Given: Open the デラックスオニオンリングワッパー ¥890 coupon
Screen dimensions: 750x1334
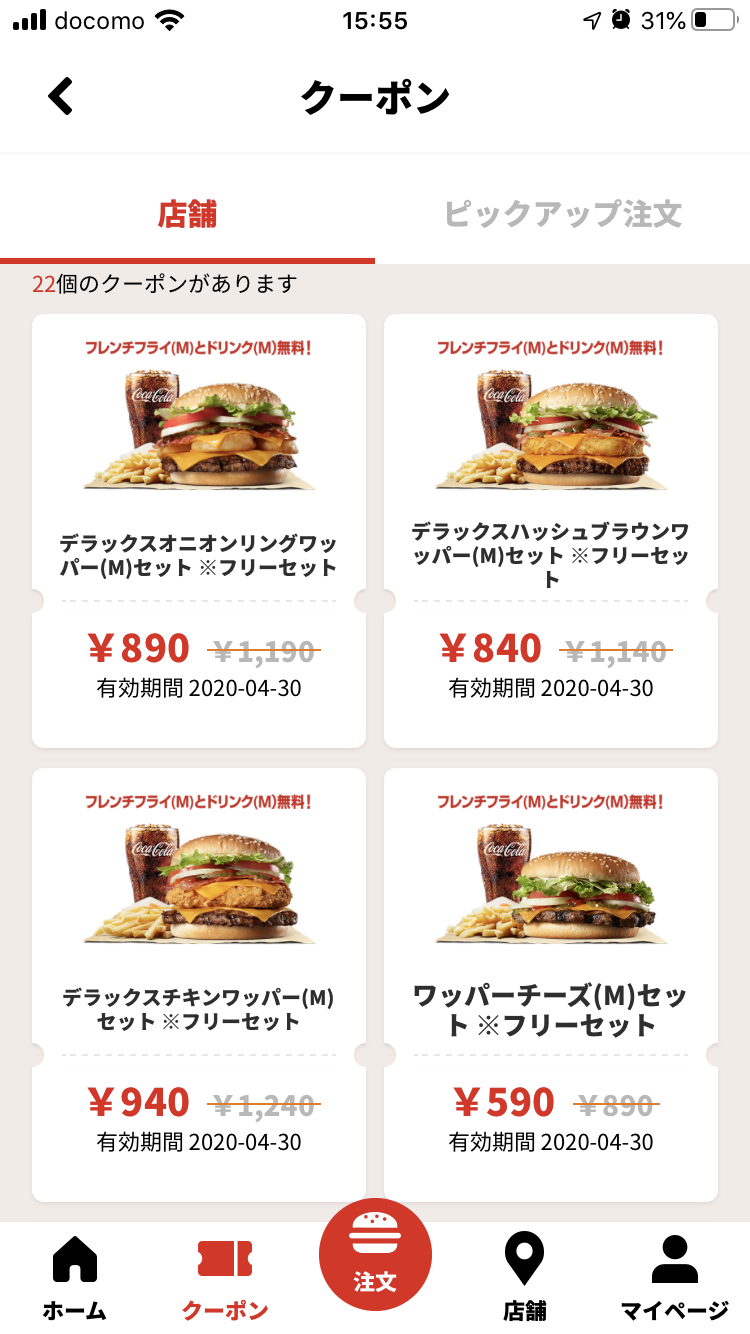Looking at the screenshot, I should [x=199, y=530].
